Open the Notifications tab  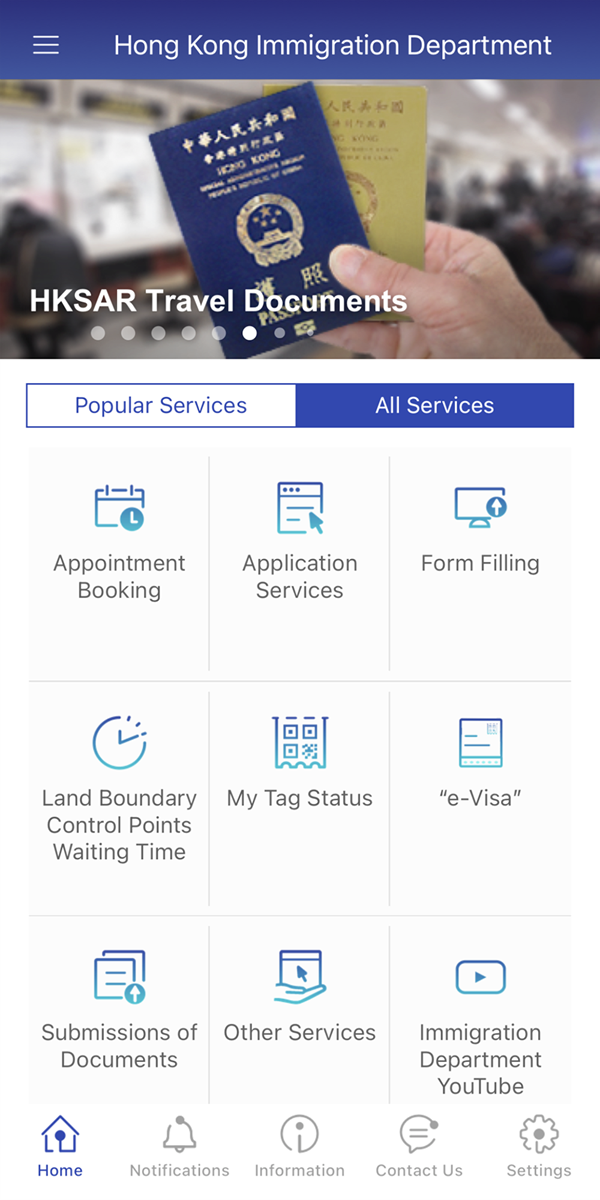180,1147
